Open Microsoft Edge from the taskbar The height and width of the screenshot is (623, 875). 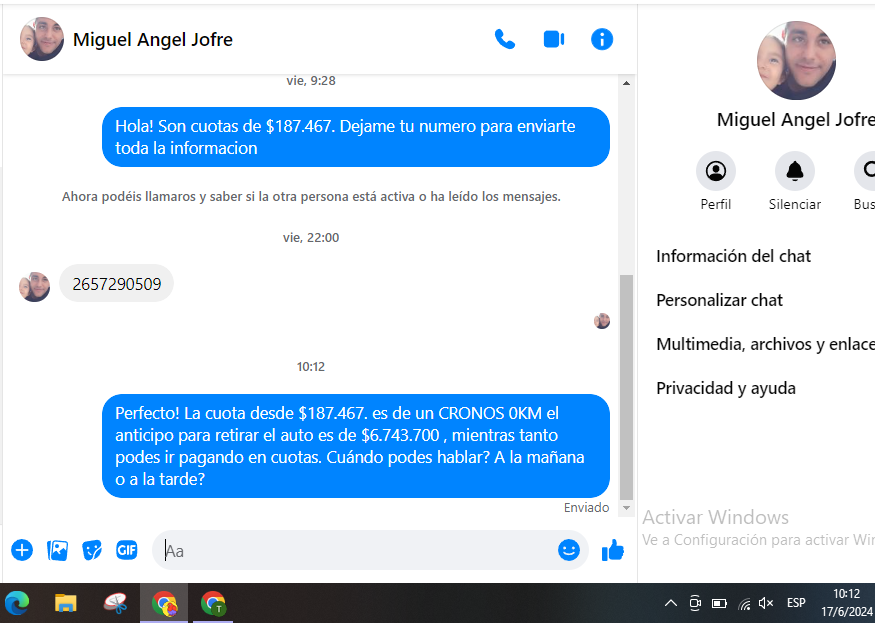click(17, 603)
